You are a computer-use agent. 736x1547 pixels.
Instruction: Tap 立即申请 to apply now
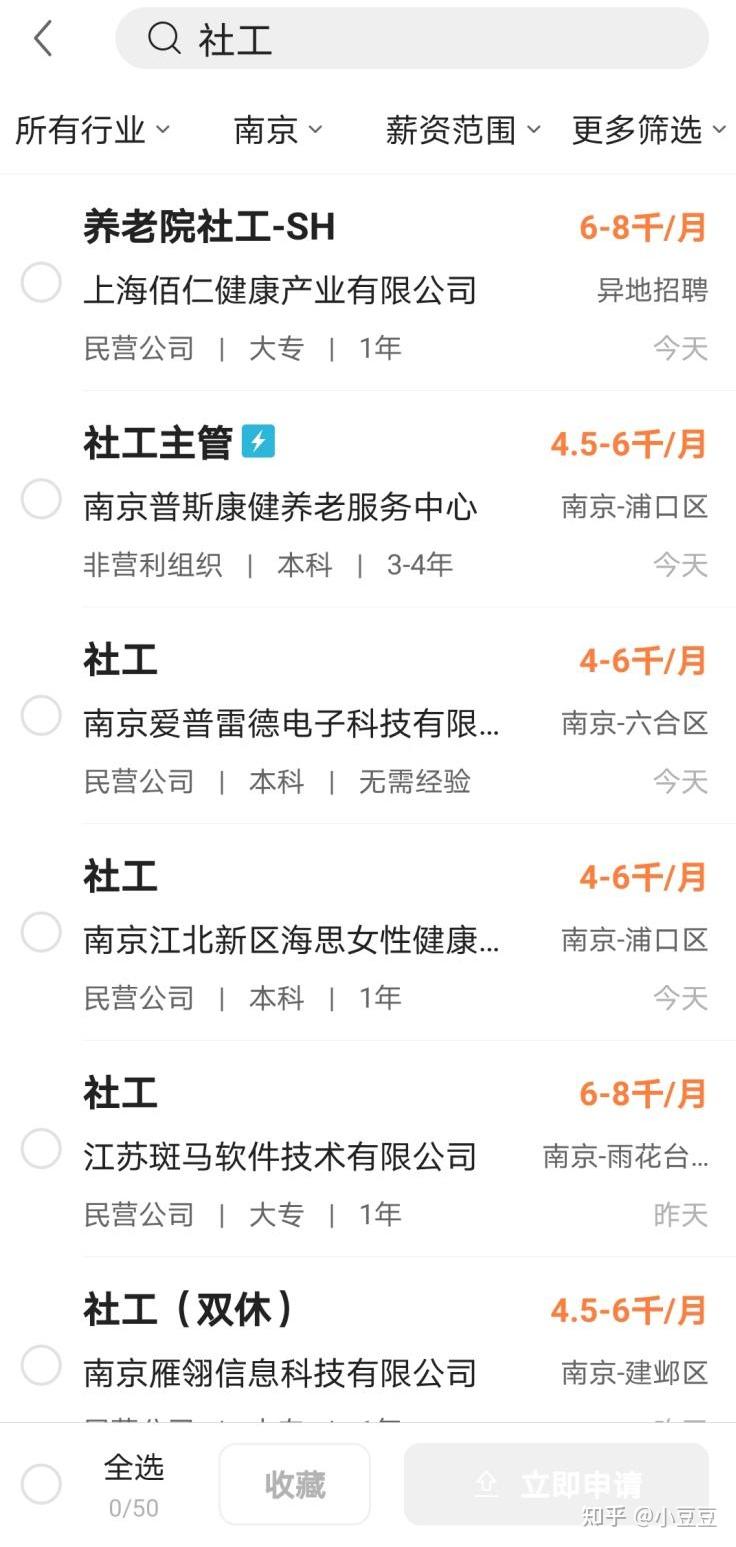pos(556,1484)
